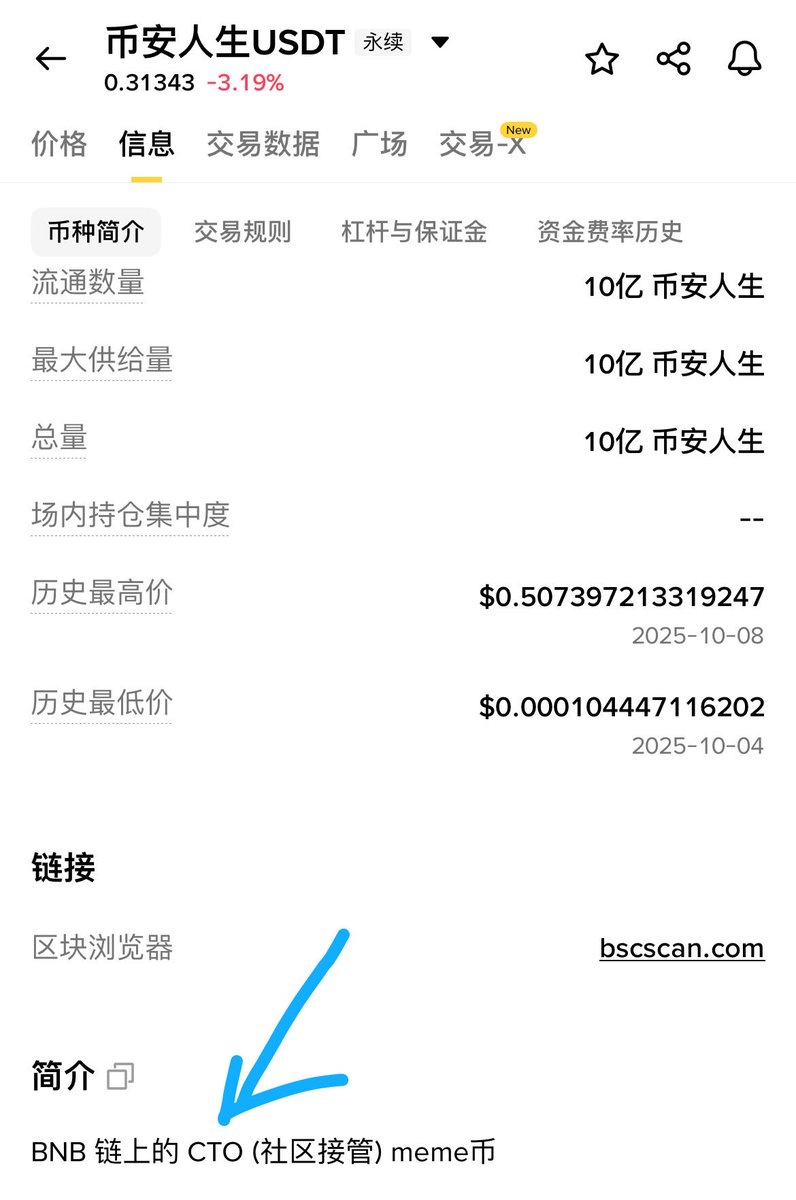The height and width of the screenshot is (1200, 796).
Task: Open the trading pair dropdown arrow
Action: point(439,43)
